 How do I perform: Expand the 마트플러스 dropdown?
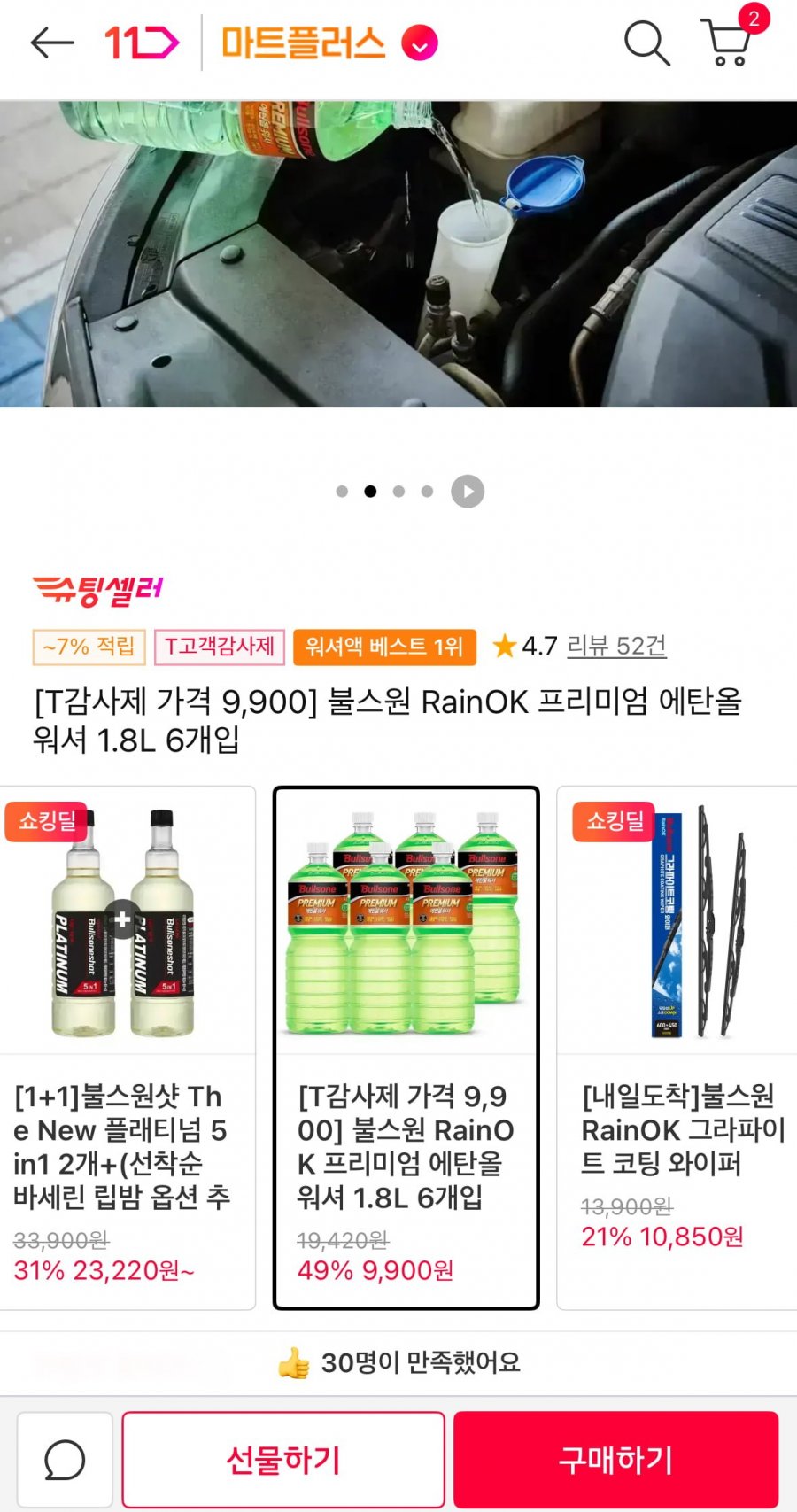[x=420, y=43]
